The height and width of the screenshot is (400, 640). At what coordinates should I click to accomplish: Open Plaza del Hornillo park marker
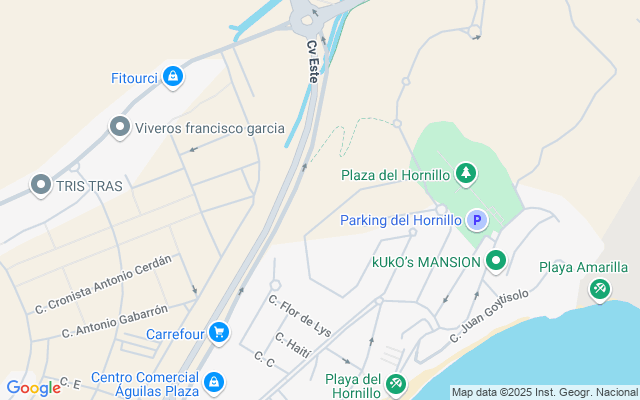pyautogui.click(x=465, y=175)
